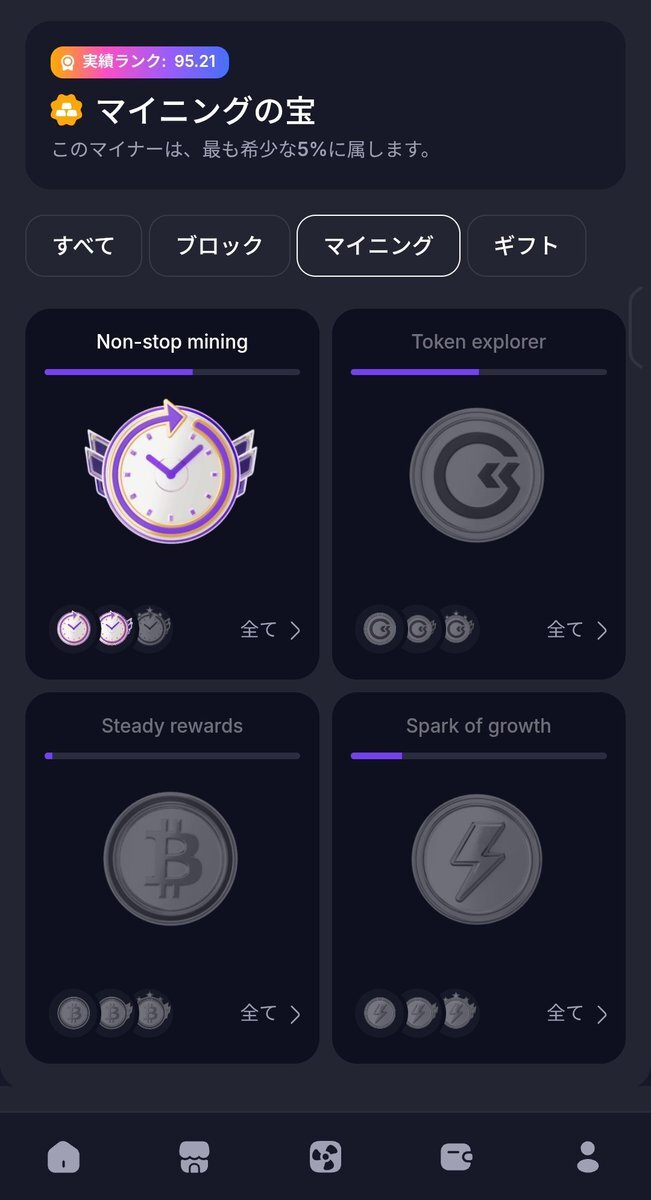View 全て for Steady rewards

coord(270,1014)
